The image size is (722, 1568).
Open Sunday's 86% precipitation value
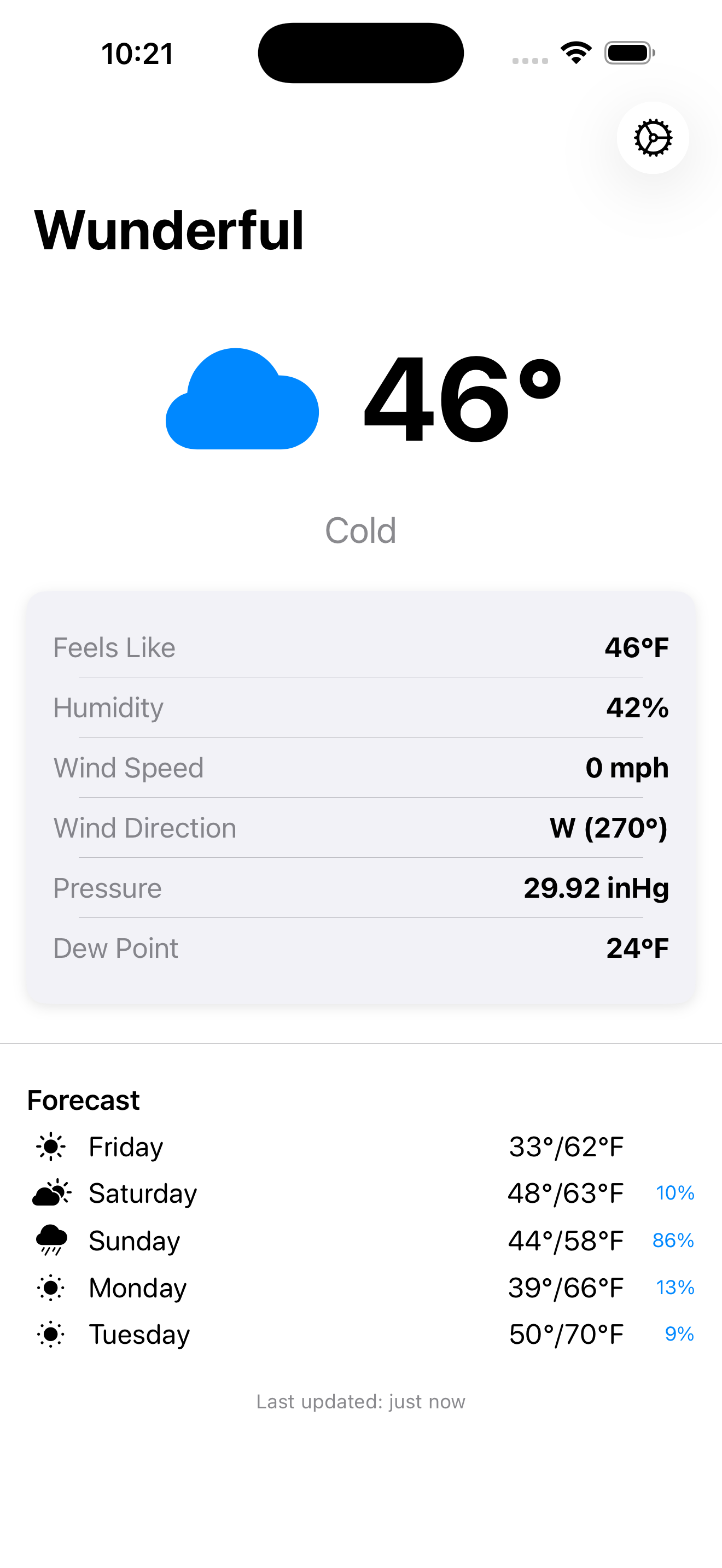[674, 1240]
